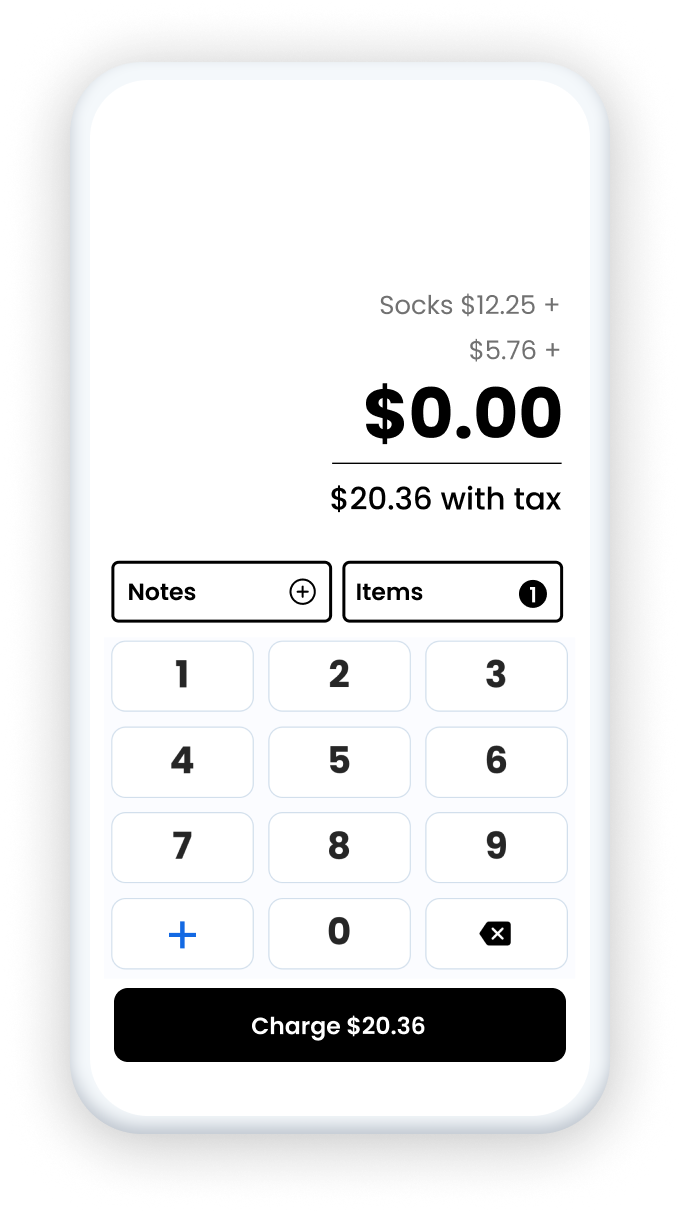Screen dimensions: 680x1212
Task: Enter digit 5 on the keypad
Action: pyautogui.click(x=339, y=762)
